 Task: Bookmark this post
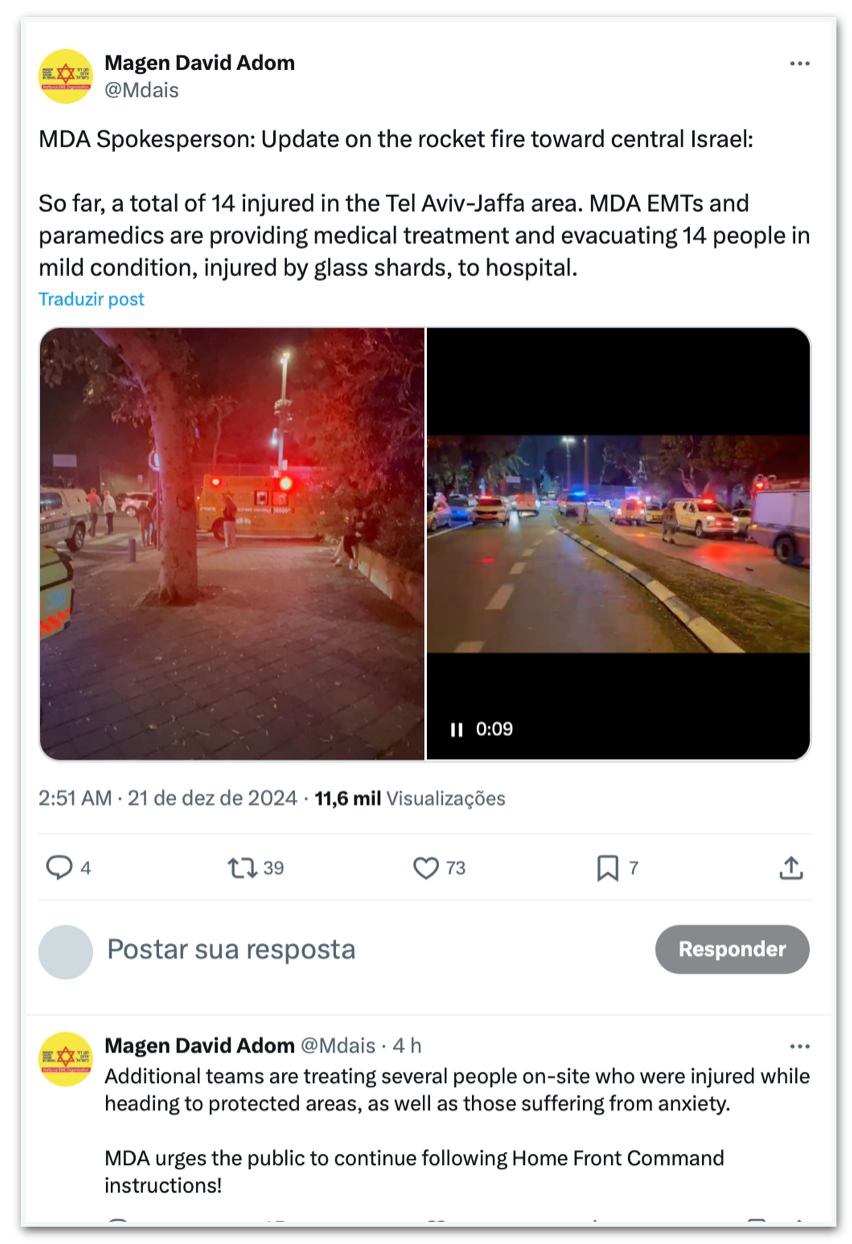click(x=607, y=868)
